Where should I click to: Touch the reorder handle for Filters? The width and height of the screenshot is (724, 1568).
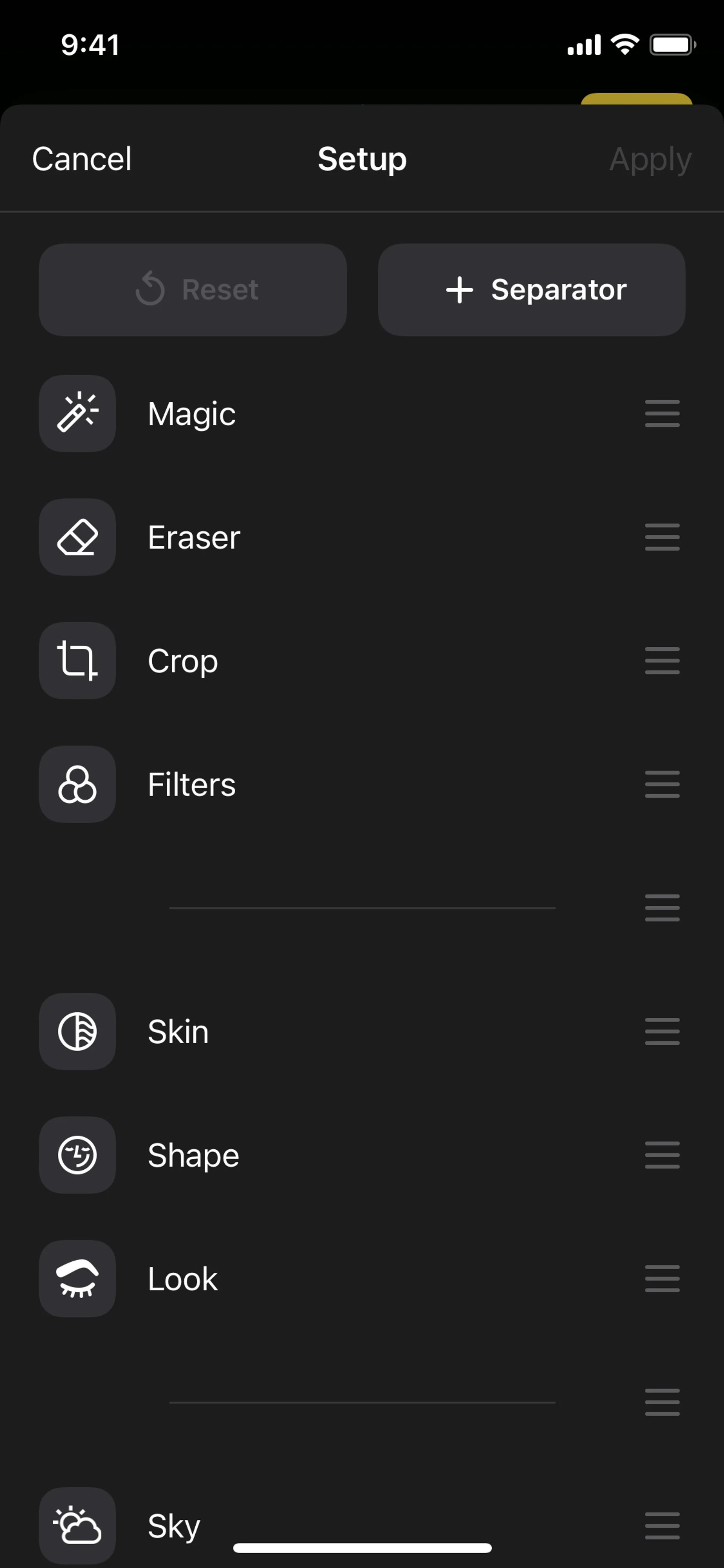[662, 785]
